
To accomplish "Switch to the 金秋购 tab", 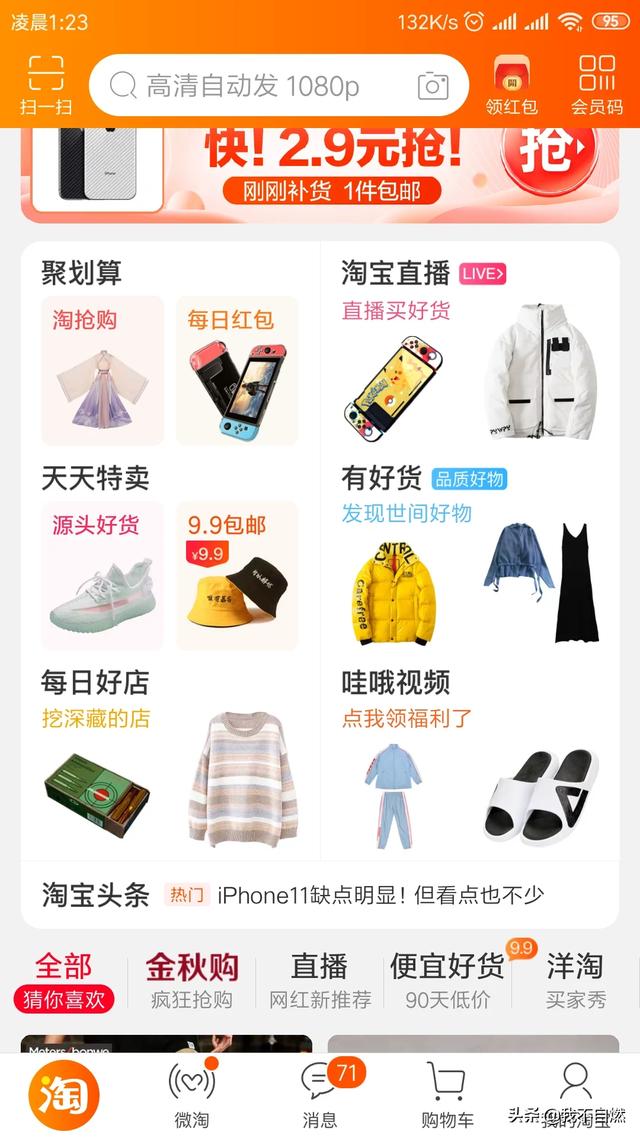I will pyautogui.click(x=192, y=980).
